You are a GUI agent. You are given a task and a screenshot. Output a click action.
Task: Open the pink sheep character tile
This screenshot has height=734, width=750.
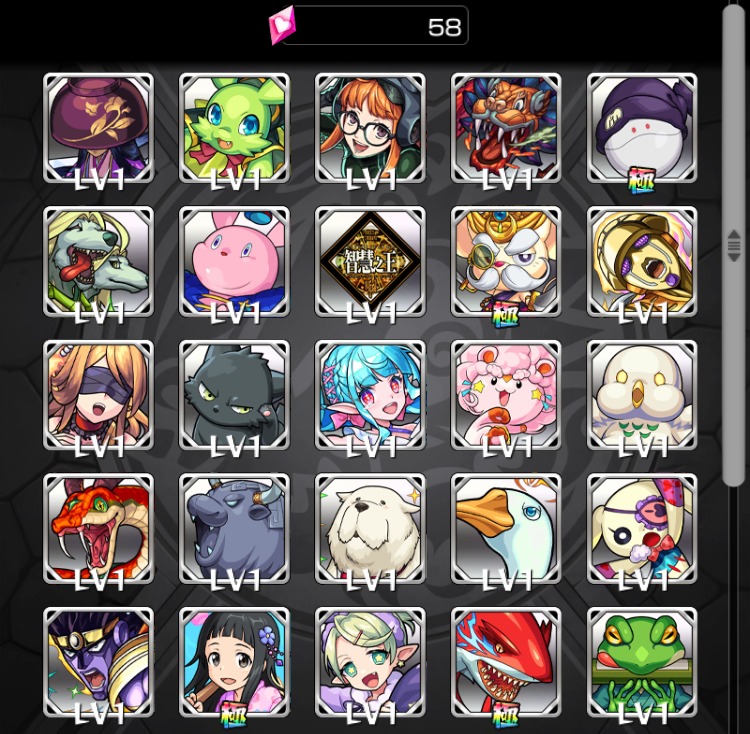coord(506,395)
